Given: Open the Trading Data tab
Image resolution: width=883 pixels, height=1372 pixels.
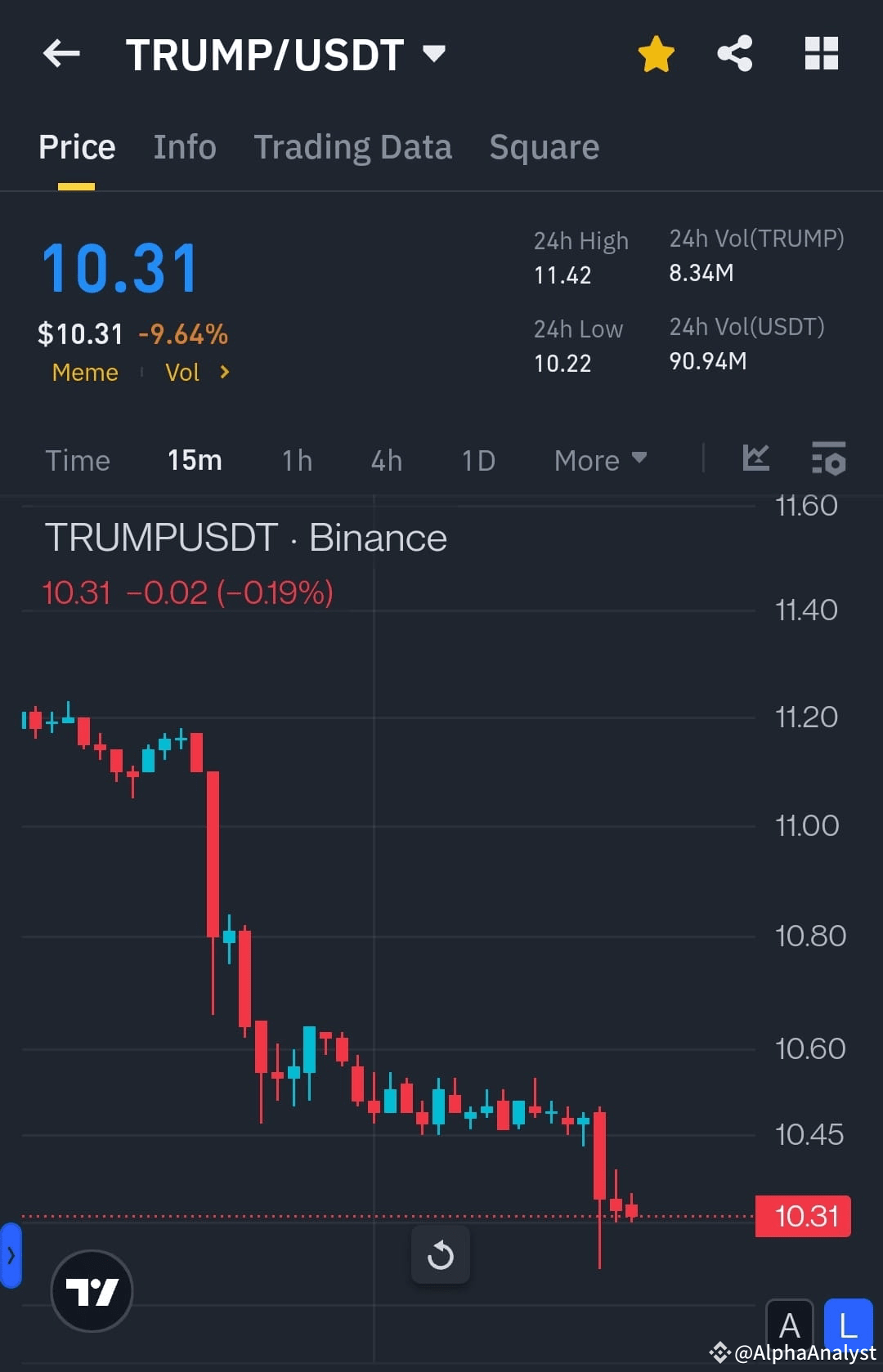Looking at the screenshot, I should (353, 147).
